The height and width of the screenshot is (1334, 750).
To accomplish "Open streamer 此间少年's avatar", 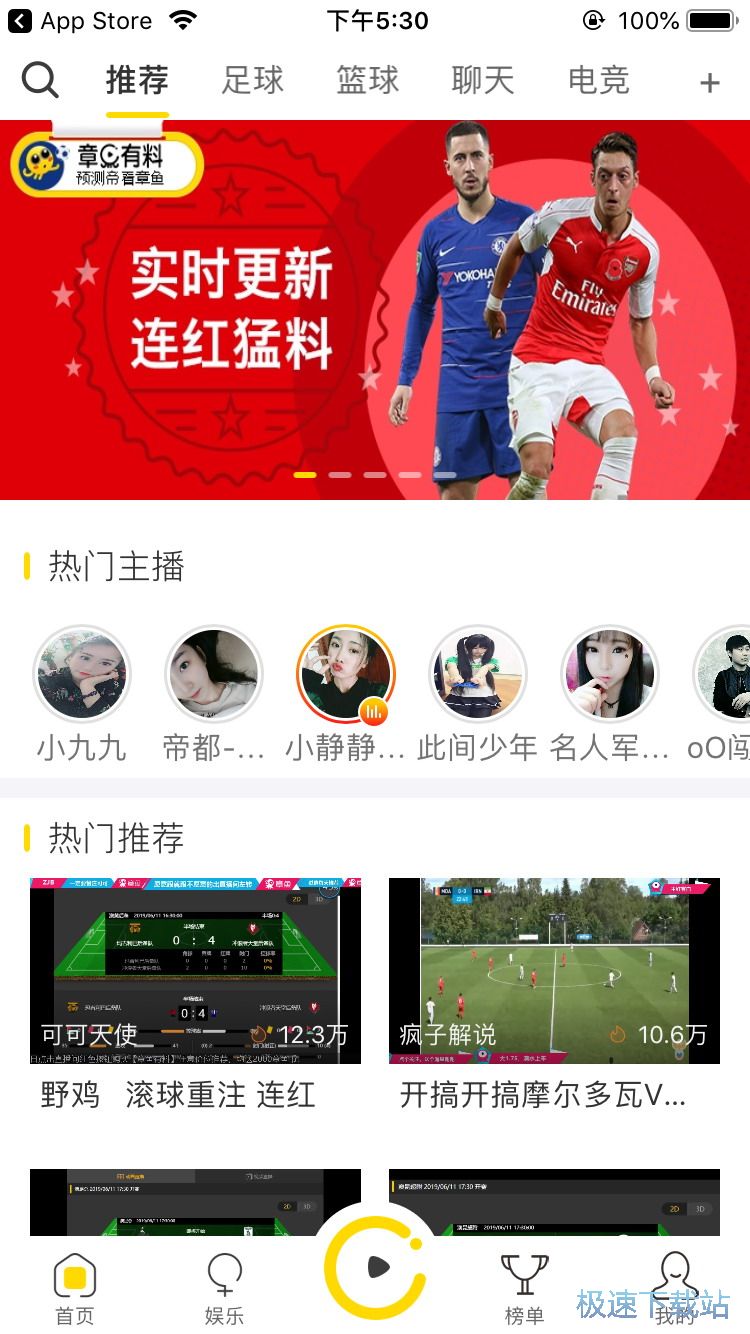I will coord(478,675).
